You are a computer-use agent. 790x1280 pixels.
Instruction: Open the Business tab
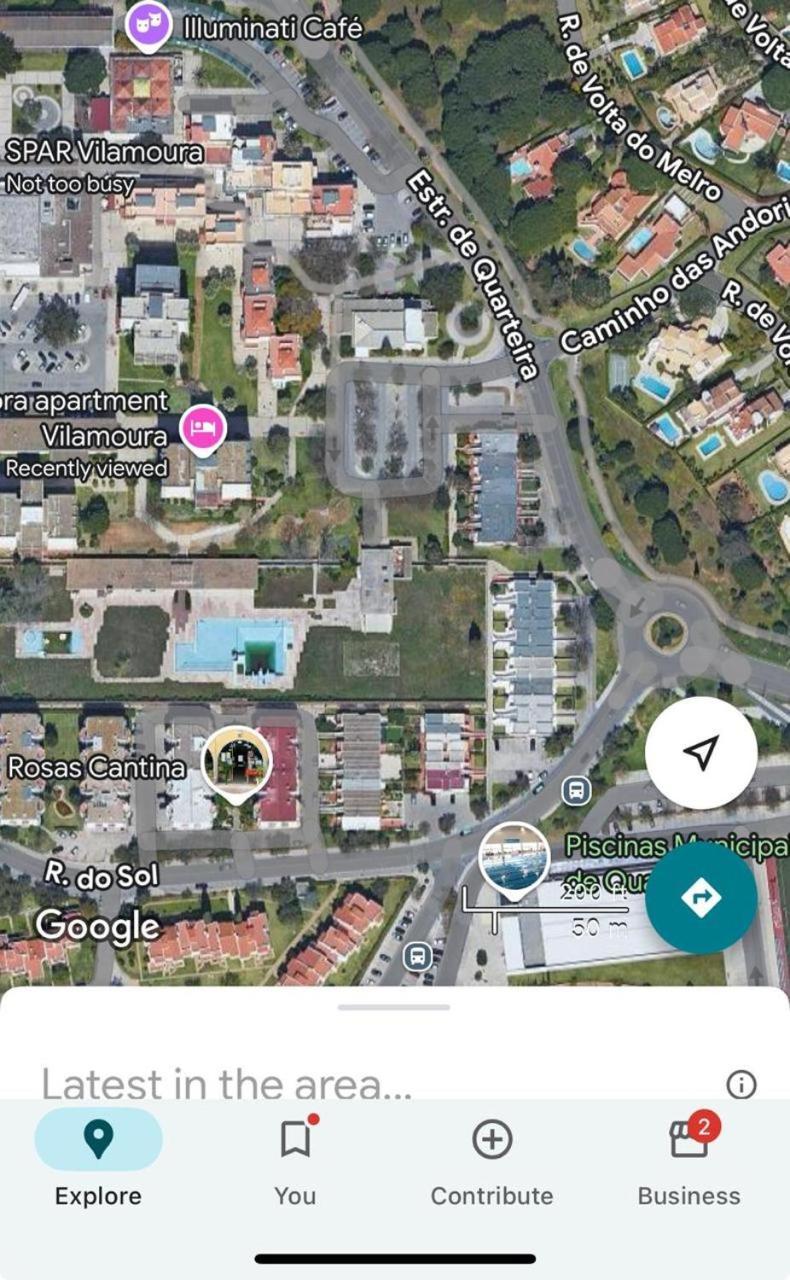tap(689, 1158)
